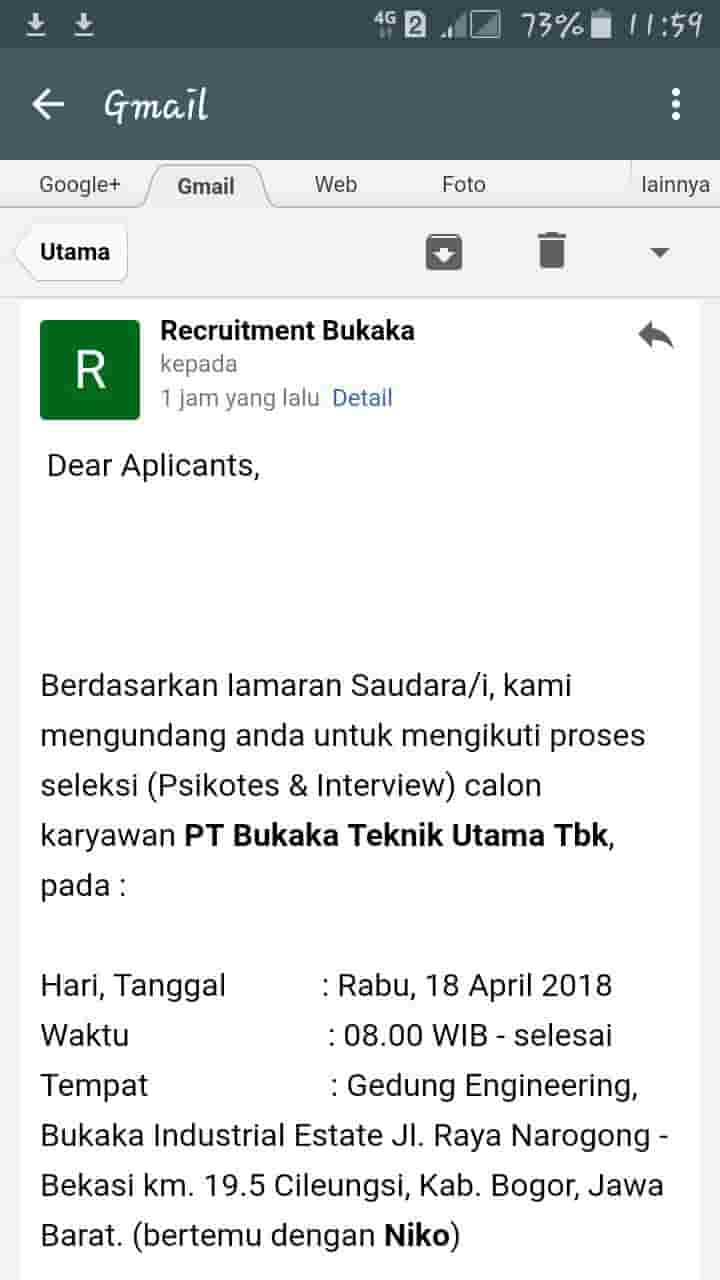Open the Foto tab

pyautogui.click(x=464, y=185)
